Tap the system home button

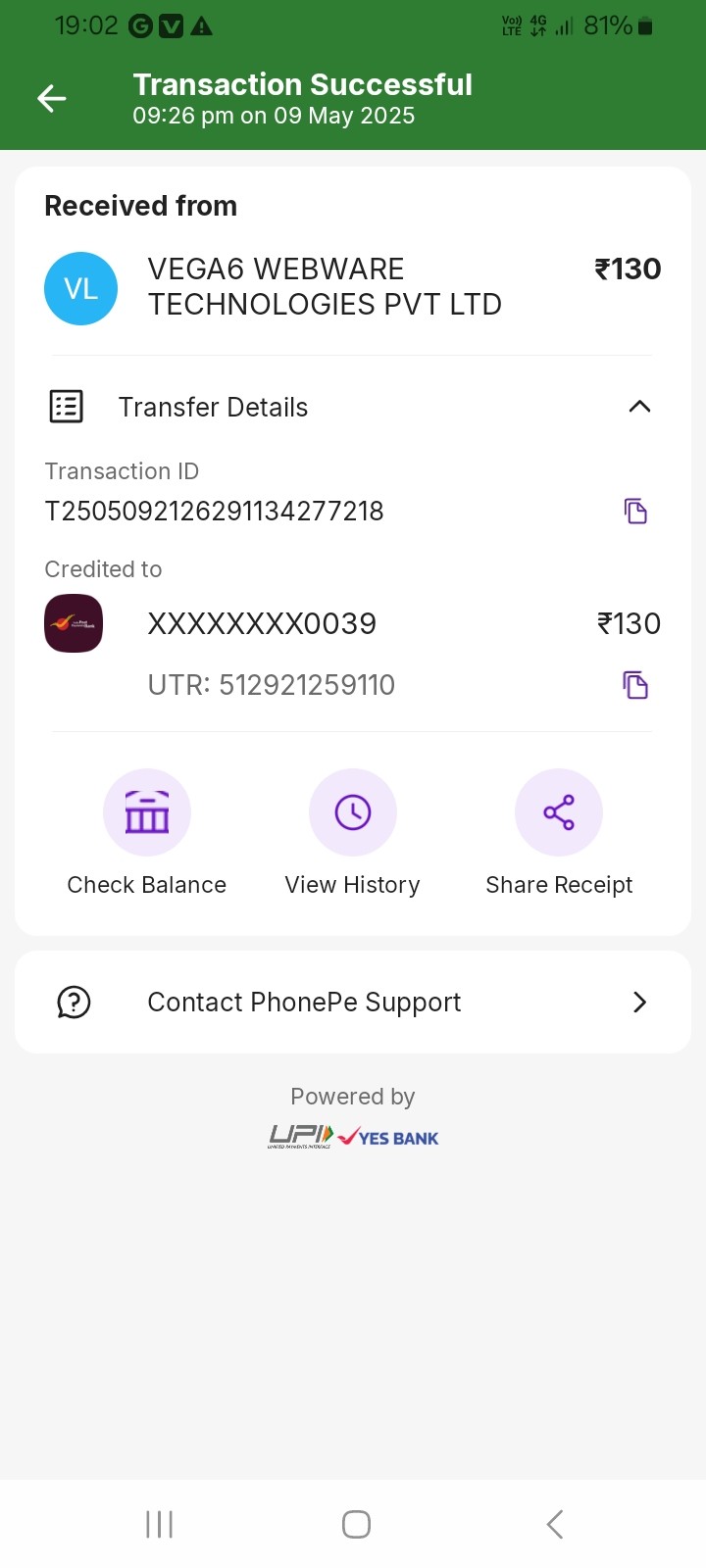[356, 1524]
